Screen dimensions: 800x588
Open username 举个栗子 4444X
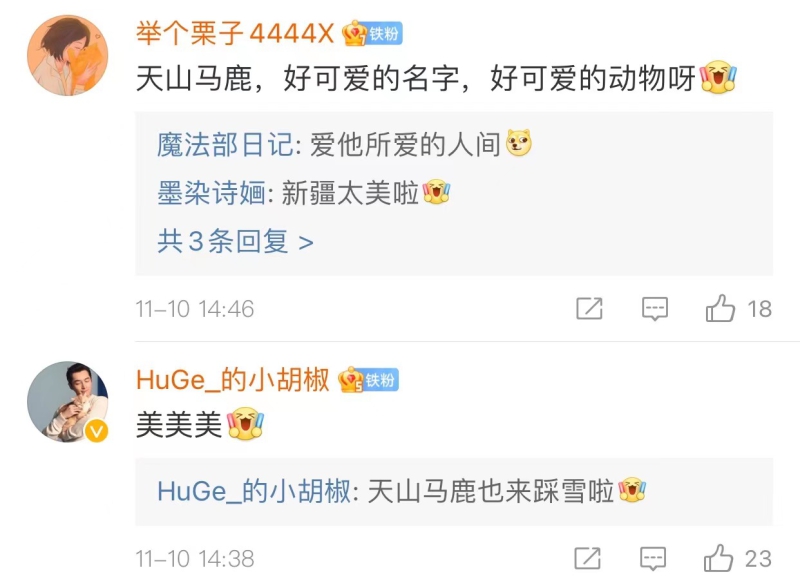click(x=234, y=33)
